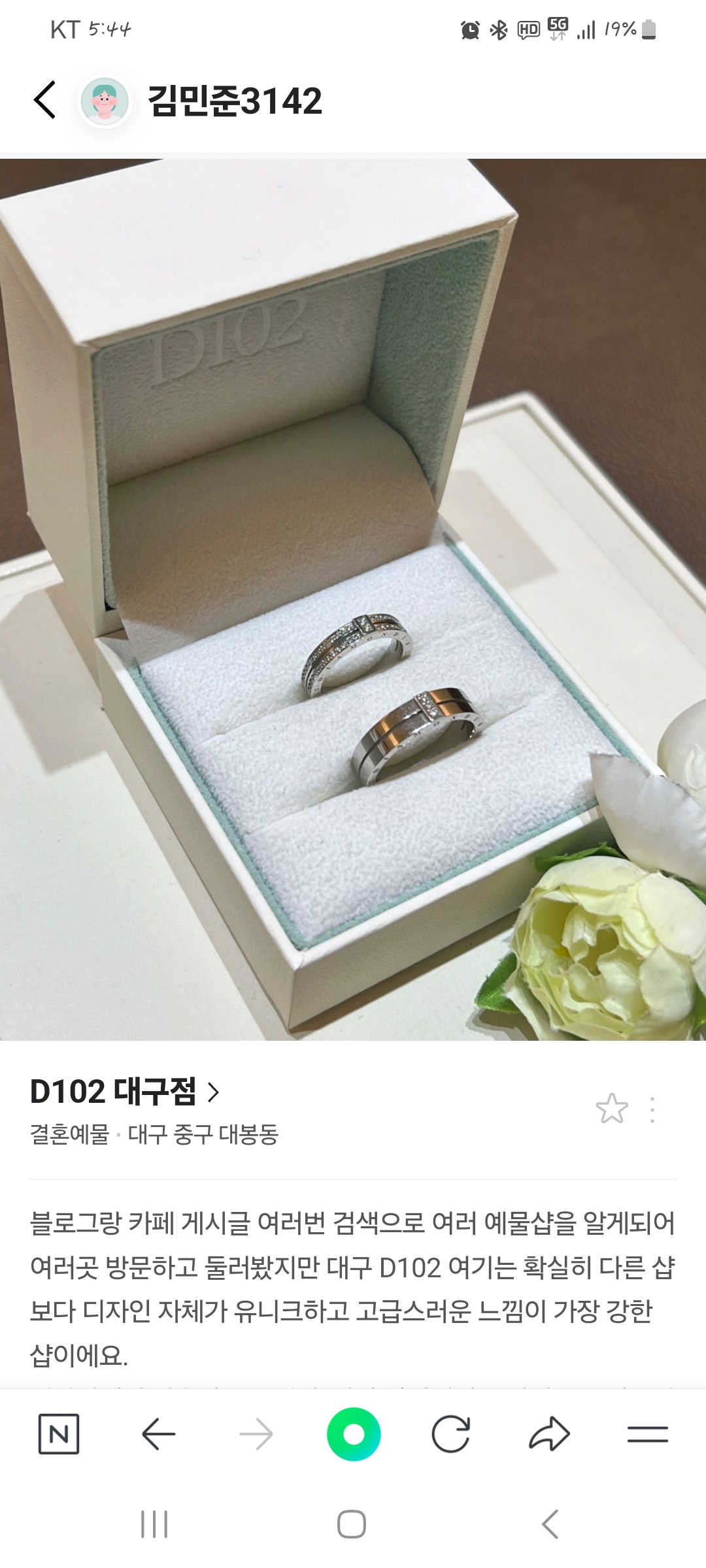Image resolution: width=706 pixels, height=1568 pixels.
Task: Open the Naver home N button
Action: tap(59, 1434)
